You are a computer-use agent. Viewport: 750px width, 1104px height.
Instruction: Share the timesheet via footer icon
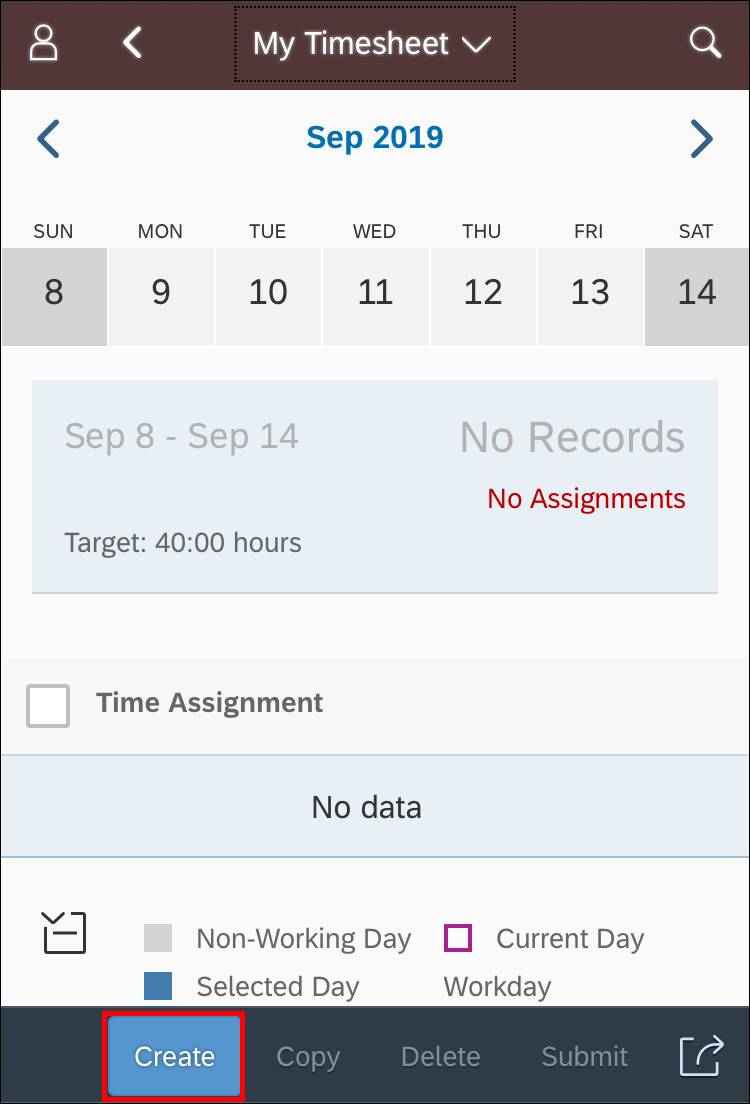click(701, 1056)
